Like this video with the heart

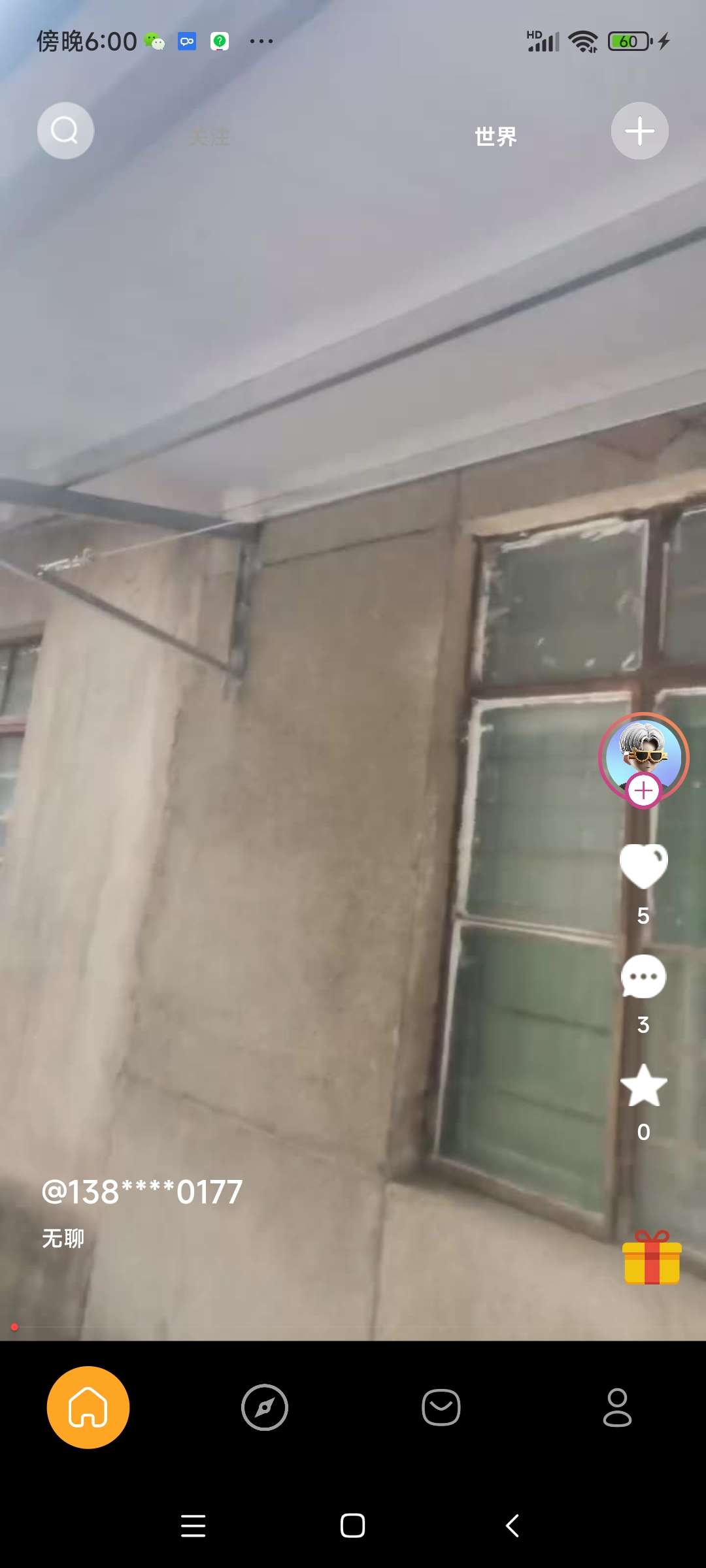point(643,866)
